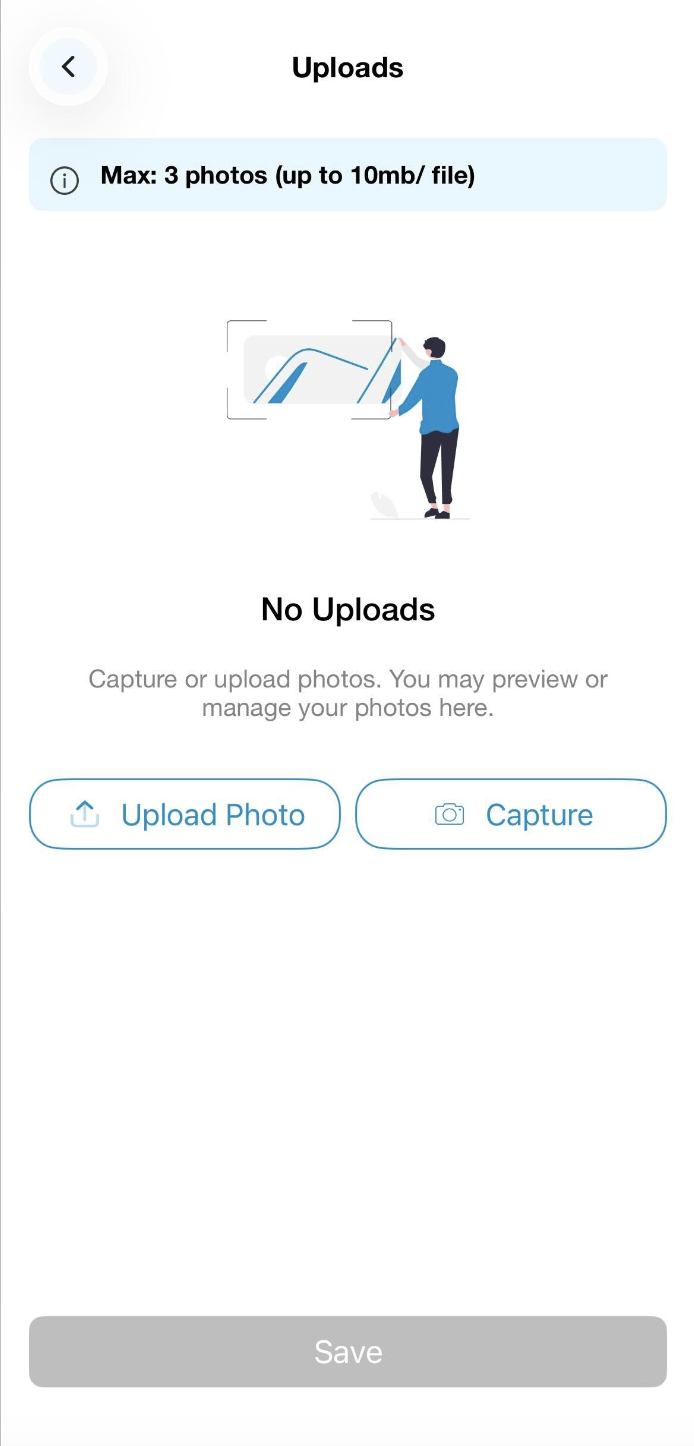This screenshot has height=1446, width=694.
Task: Go back using the top arrow
Action: [x=68, y=67]
